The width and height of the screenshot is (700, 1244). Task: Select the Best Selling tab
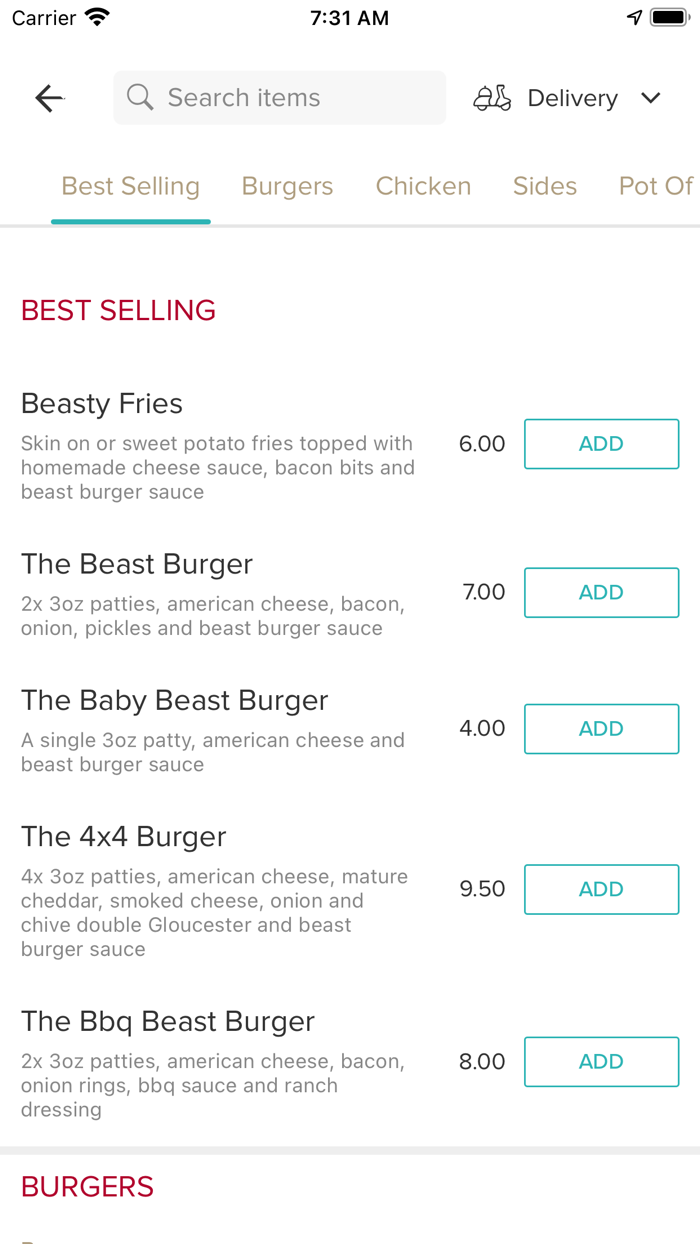tap(131, 186)
